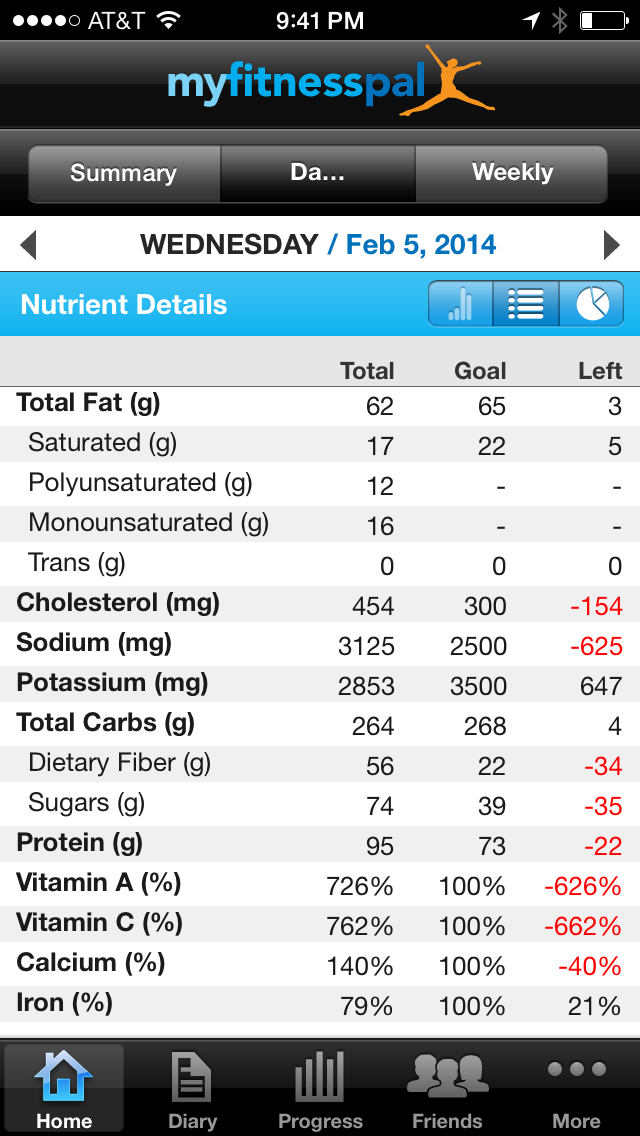Open the Diary tab
640x1136 pixels.
pos(192,1088)
